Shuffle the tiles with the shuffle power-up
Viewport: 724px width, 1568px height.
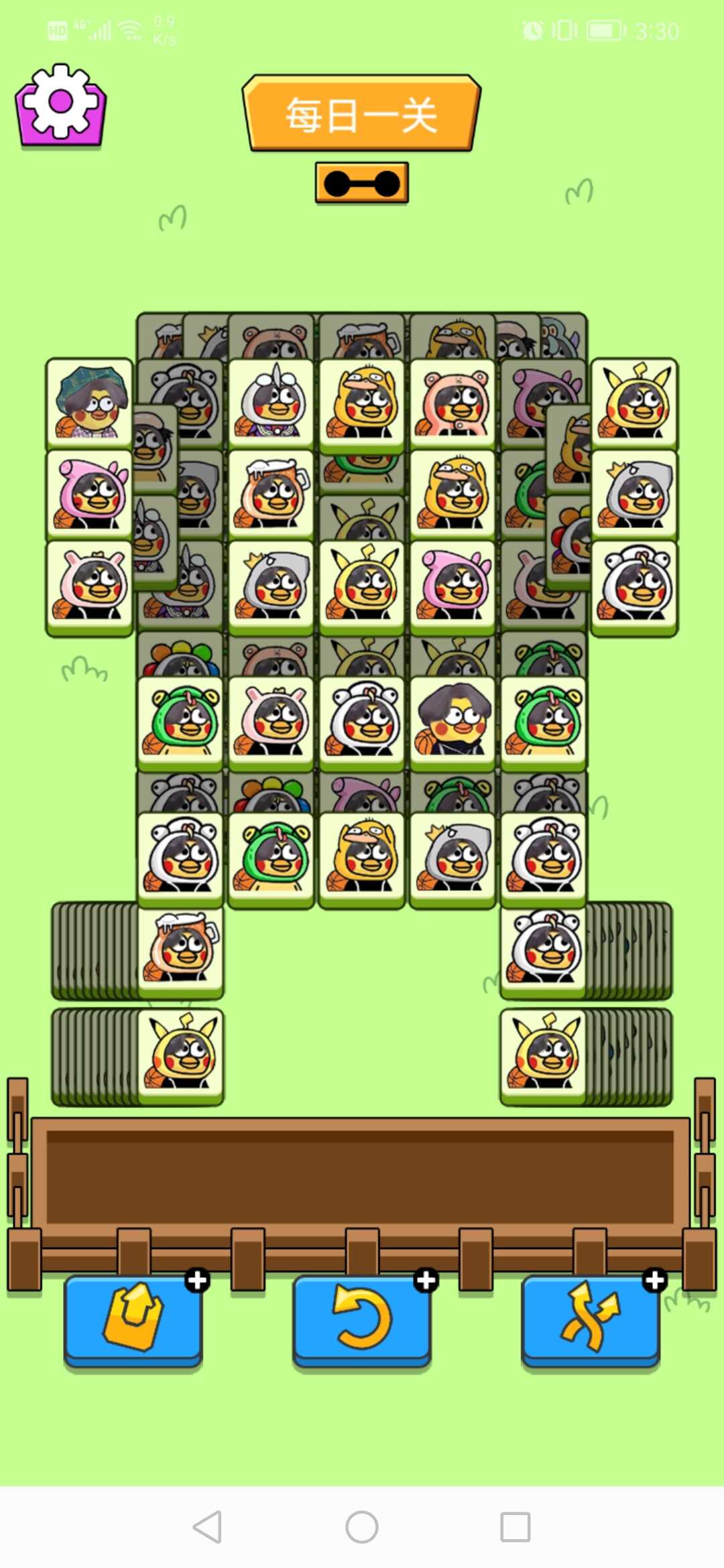(x=590, y=1319)
